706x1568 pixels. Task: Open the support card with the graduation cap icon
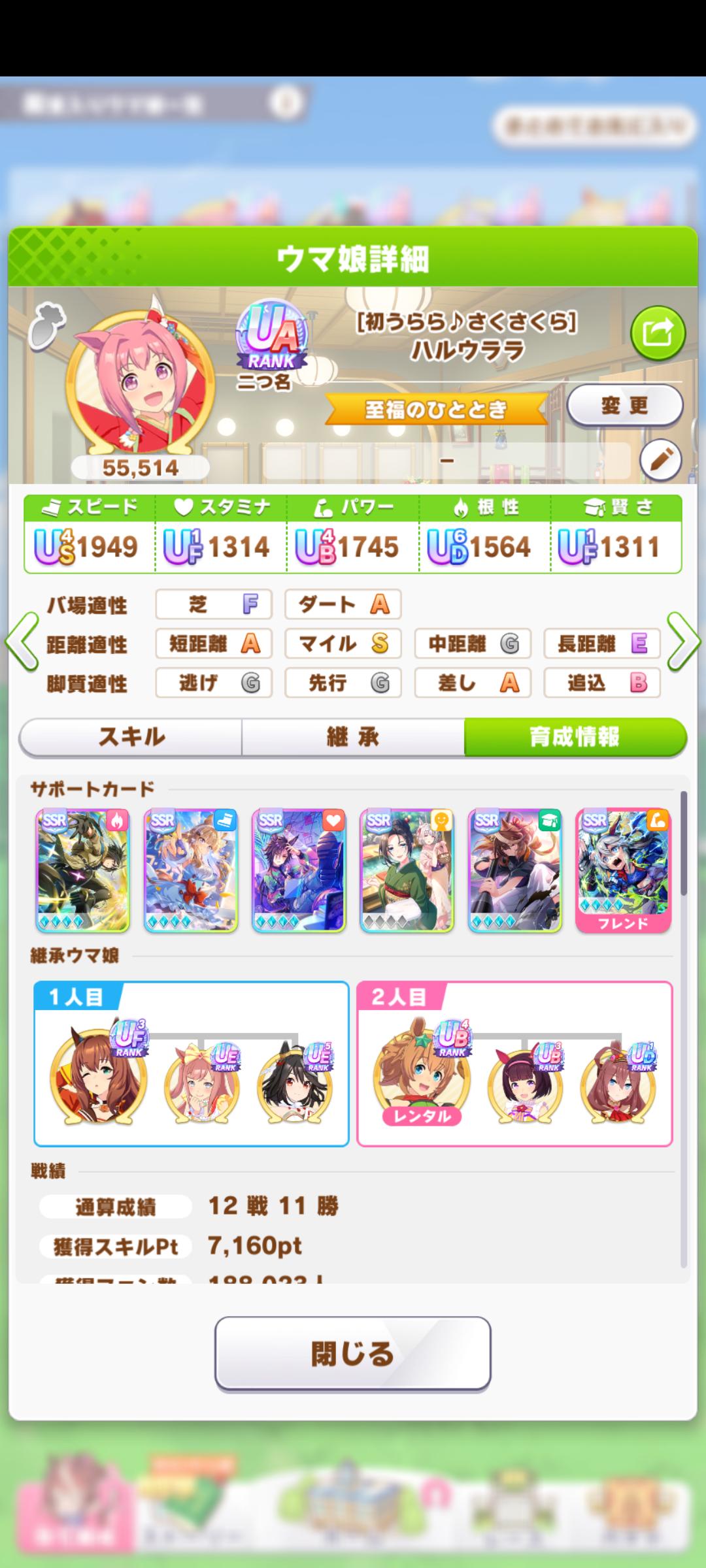514,870
